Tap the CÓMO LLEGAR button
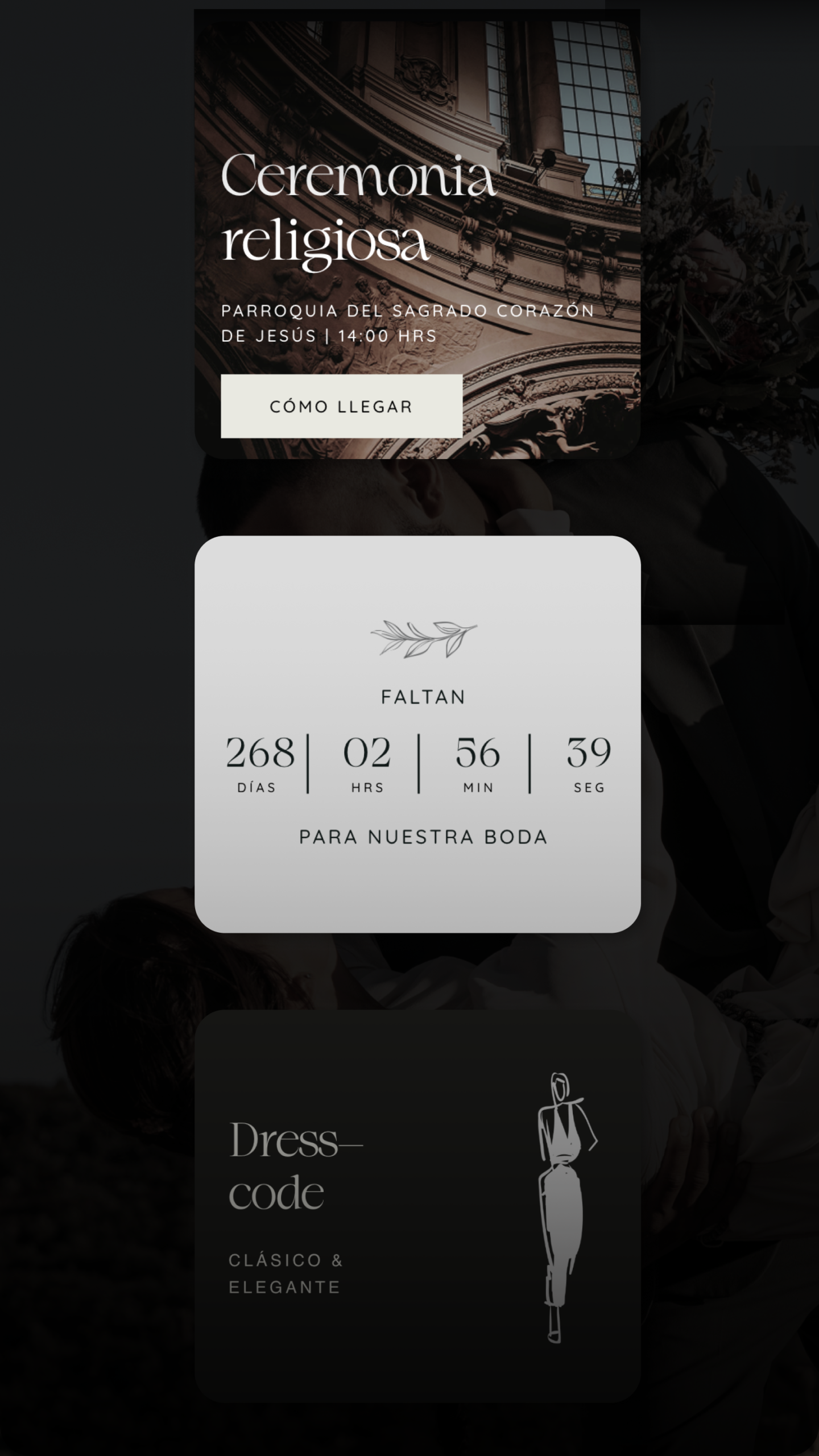This screenshot has height=1456, width=819. [341, 406]
